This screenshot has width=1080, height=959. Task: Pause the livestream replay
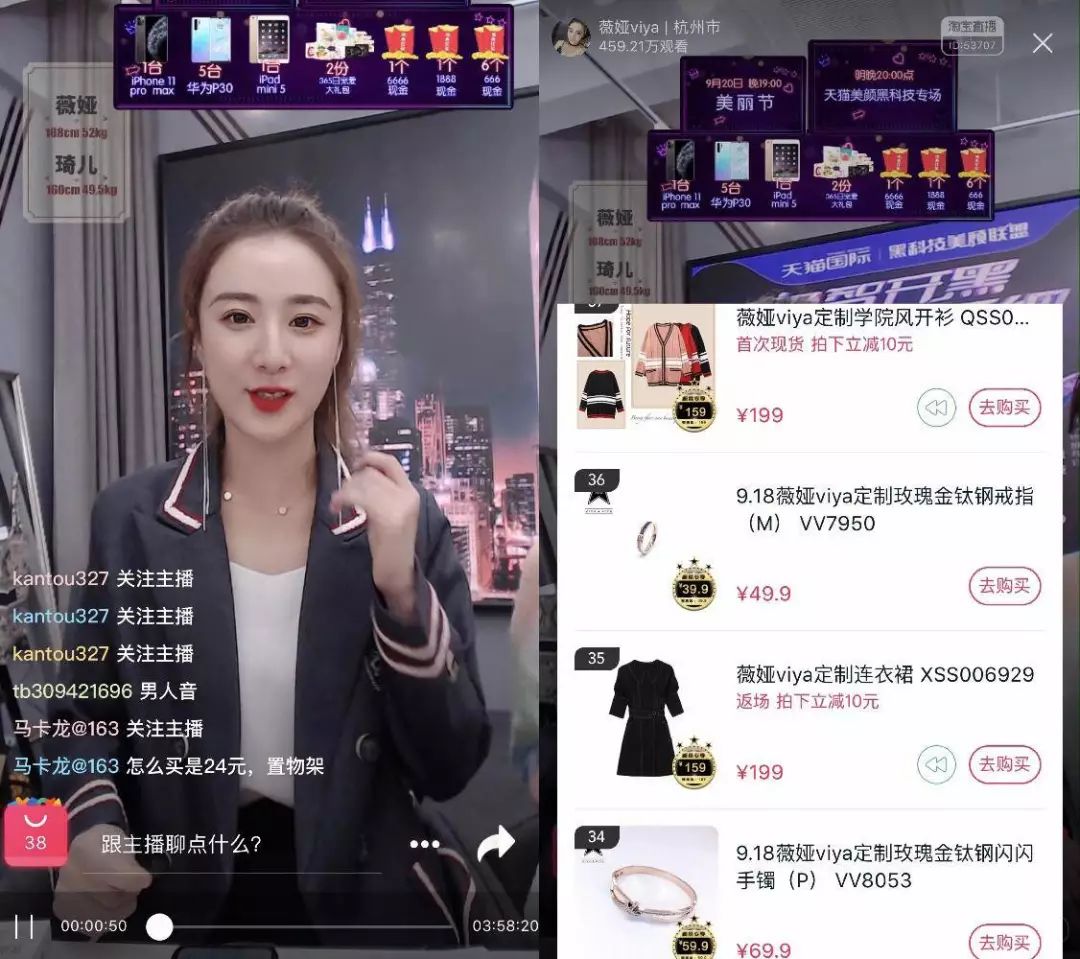[24, 927]
